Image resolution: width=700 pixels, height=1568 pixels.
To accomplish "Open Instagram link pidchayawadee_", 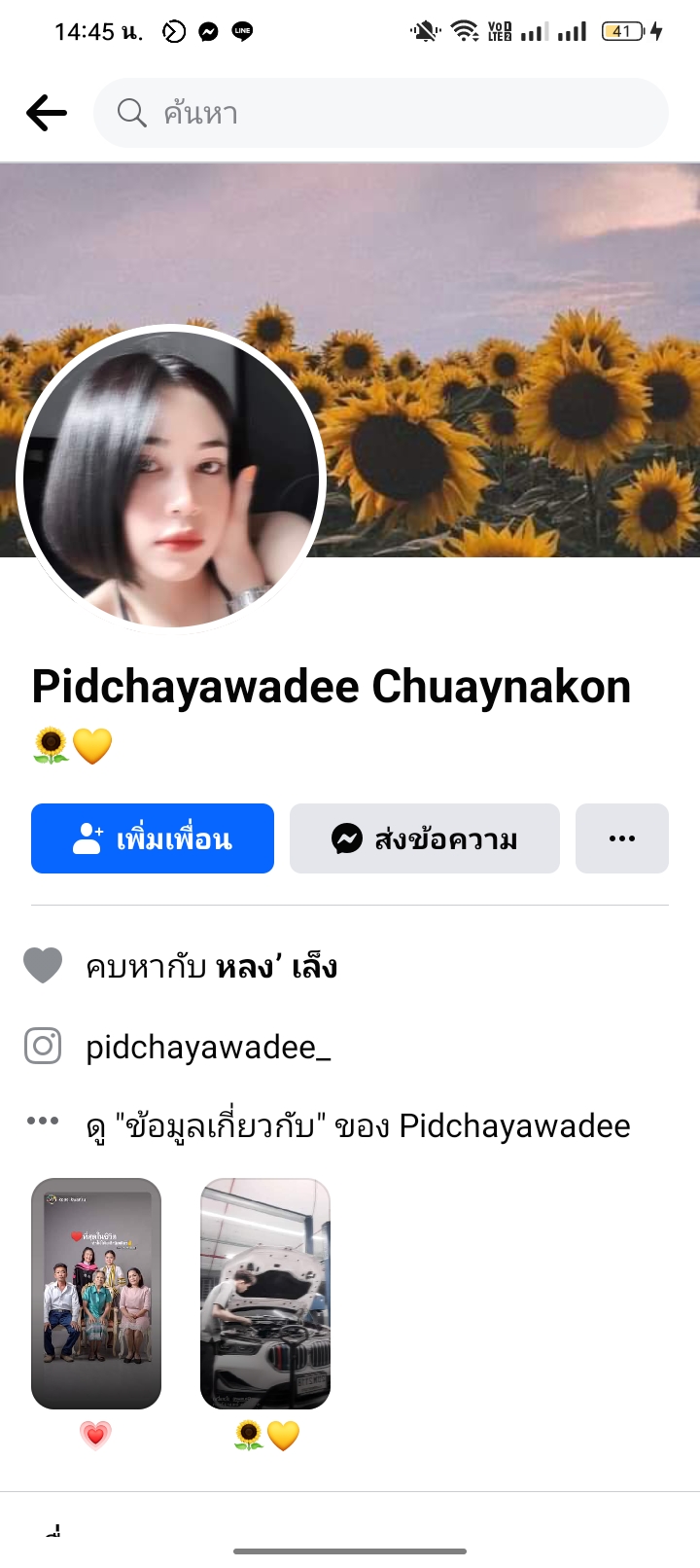I will [x=208, y=1047].
